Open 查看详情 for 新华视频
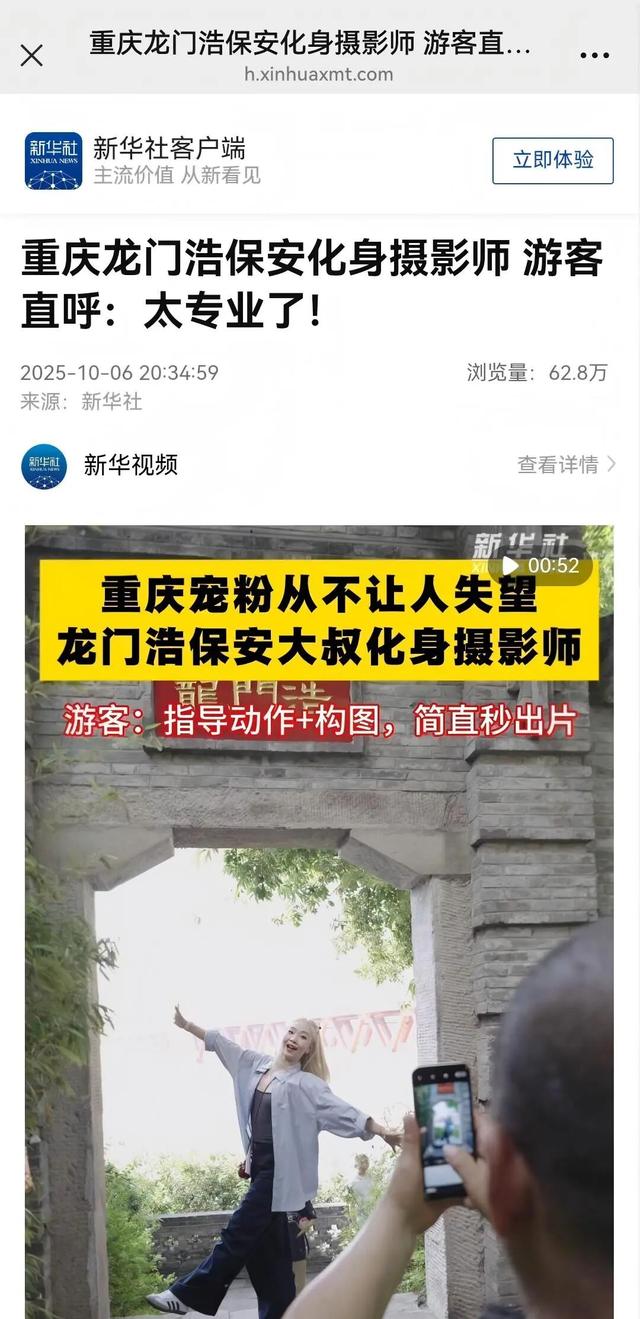Image resolution: width=640 pixels, height=1319 pixels. coord(566,465)
